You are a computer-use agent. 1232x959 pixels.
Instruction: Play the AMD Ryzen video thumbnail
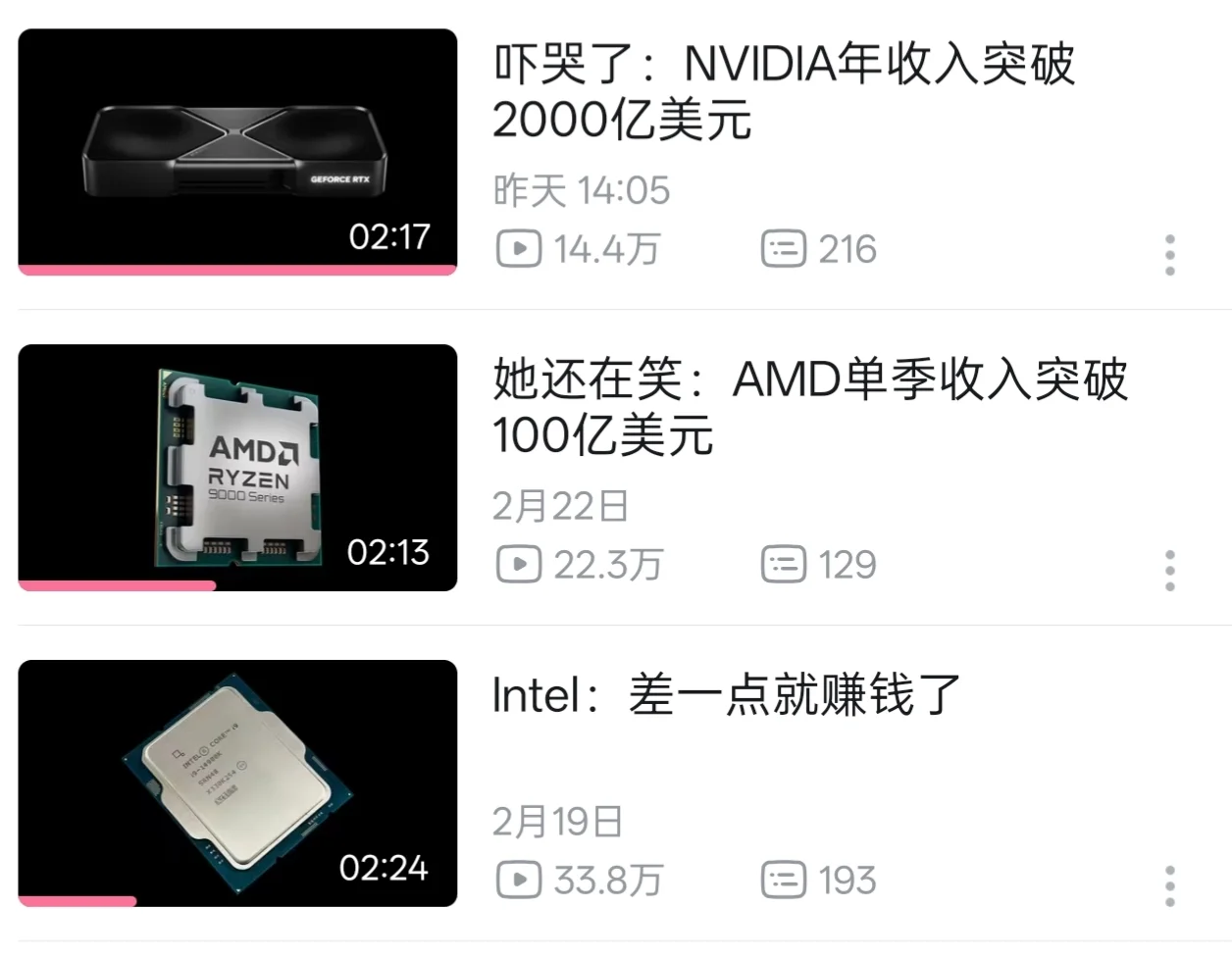pyautogui.click(x=237, y=468)
